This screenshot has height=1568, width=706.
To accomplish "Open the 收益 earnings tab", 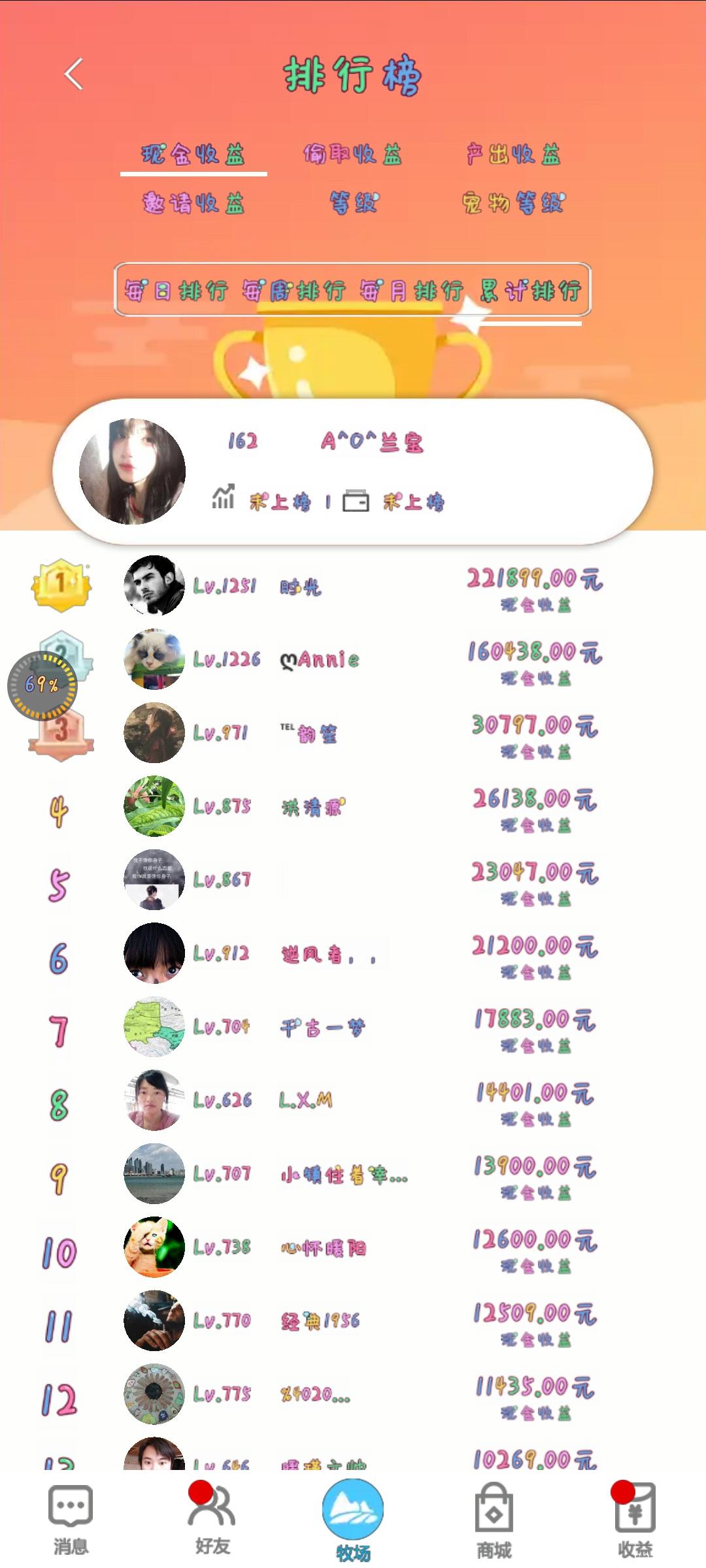I will 635,1518.
